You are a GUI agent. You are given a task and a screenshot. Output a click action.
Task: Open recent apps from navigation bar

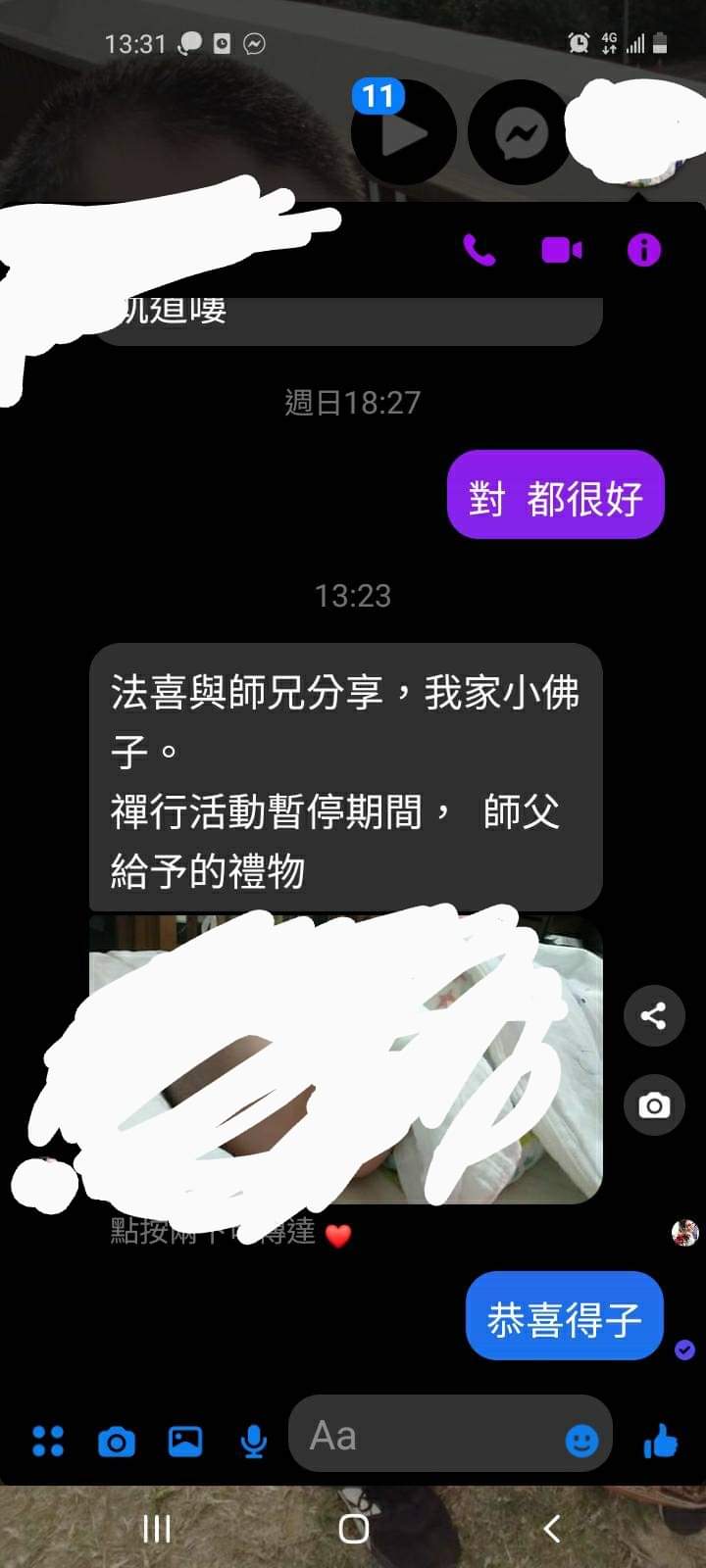(x=157, y=1528)
